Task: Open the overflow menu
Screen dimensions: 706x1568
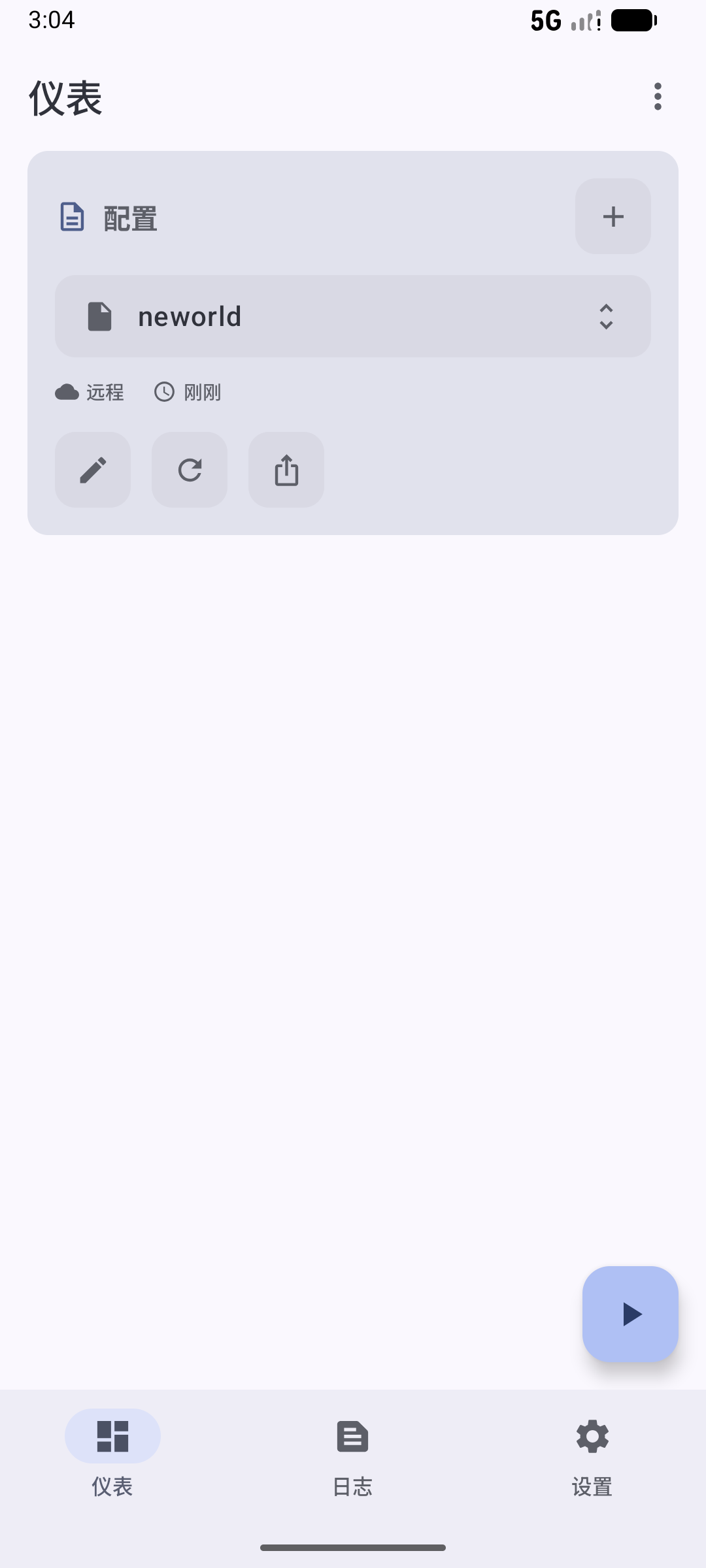Action: (x=658, y=97)
